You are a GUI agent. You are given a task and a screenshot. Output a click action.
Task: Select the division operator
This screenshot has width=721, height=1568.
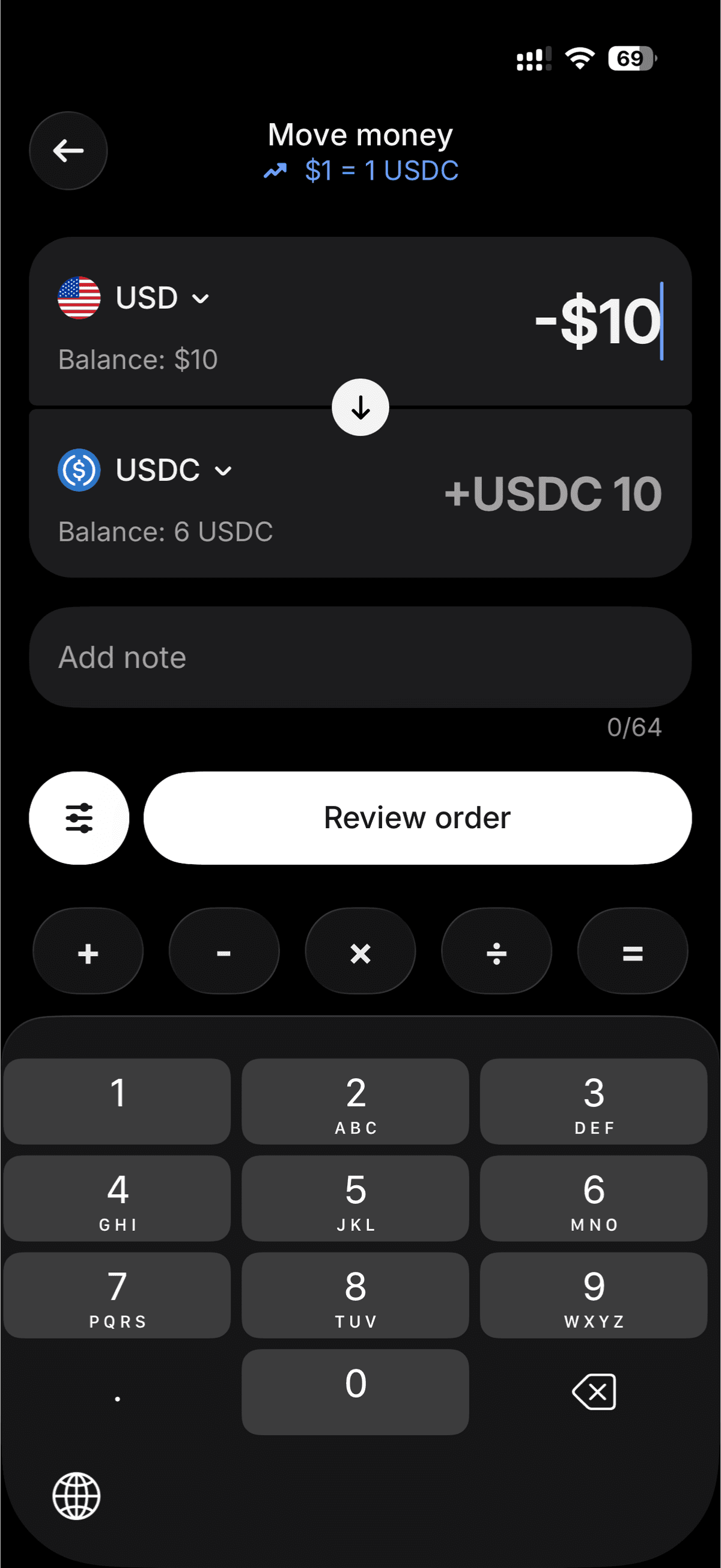pyautogui.click(x=496, y=953)
